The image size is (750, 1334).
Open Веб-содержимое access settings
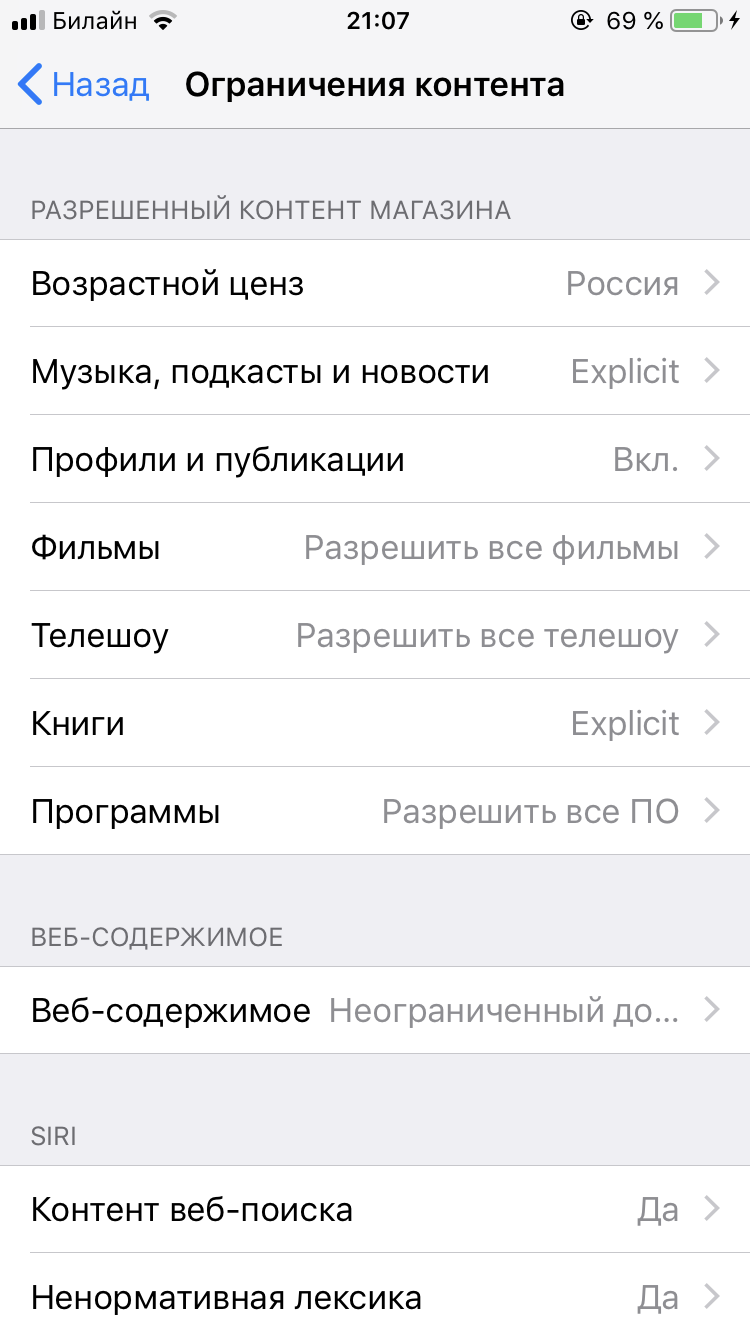tap(375, 1011)
